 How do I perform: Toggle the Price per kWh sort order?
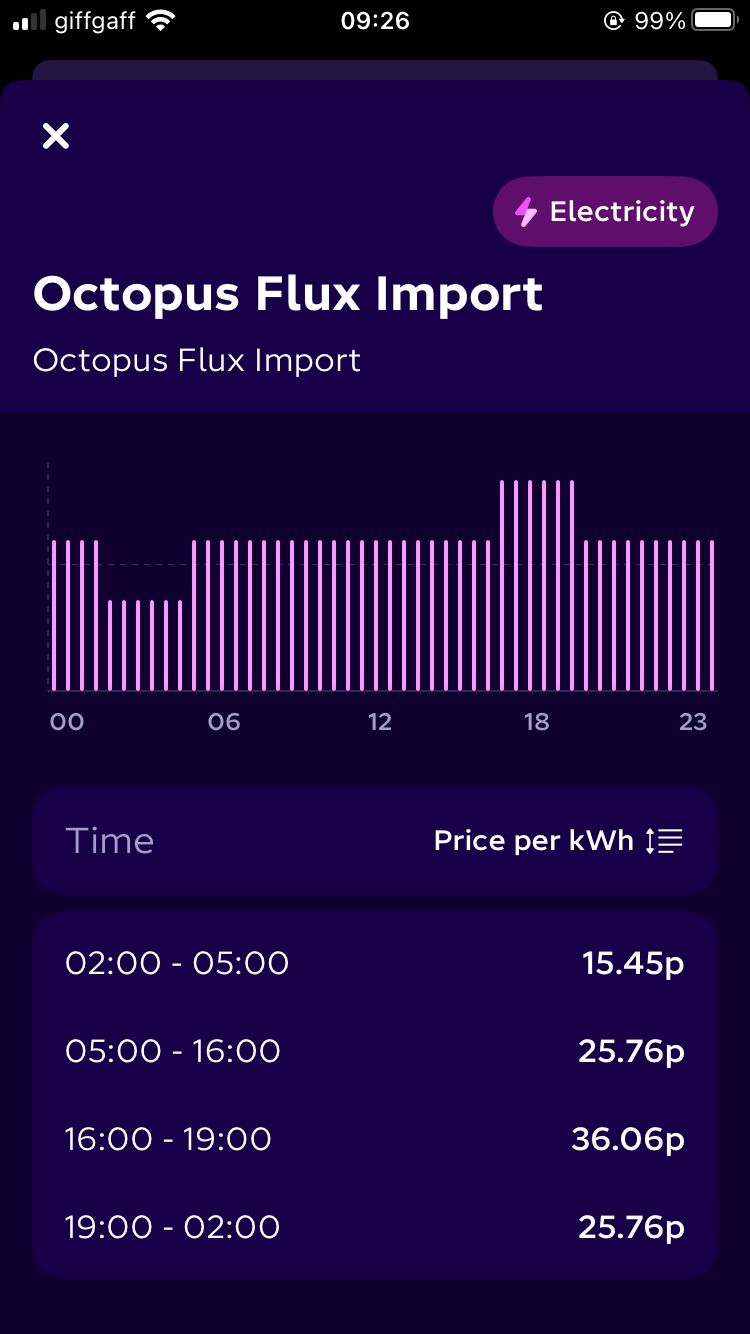(664, 841)
